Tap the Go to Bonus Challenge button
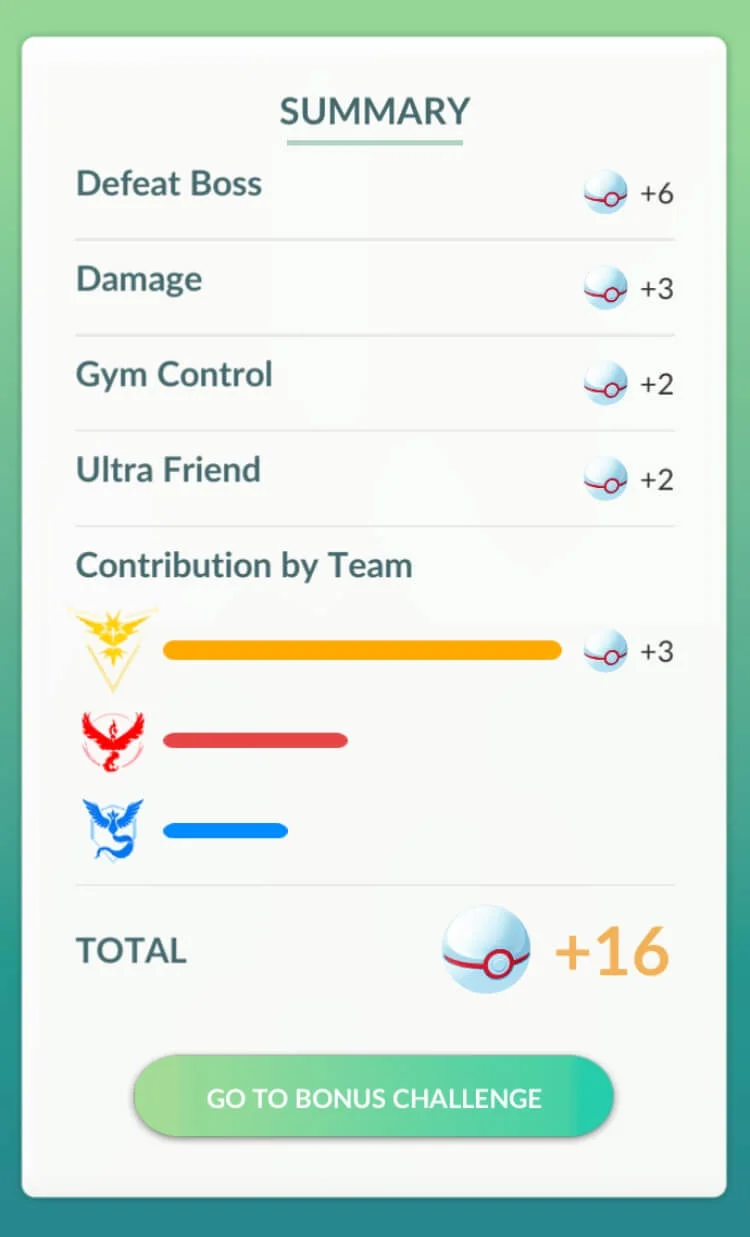The height and width of the screenshot is (1237, 750). pyautogui.click(x=373, y=1097)
